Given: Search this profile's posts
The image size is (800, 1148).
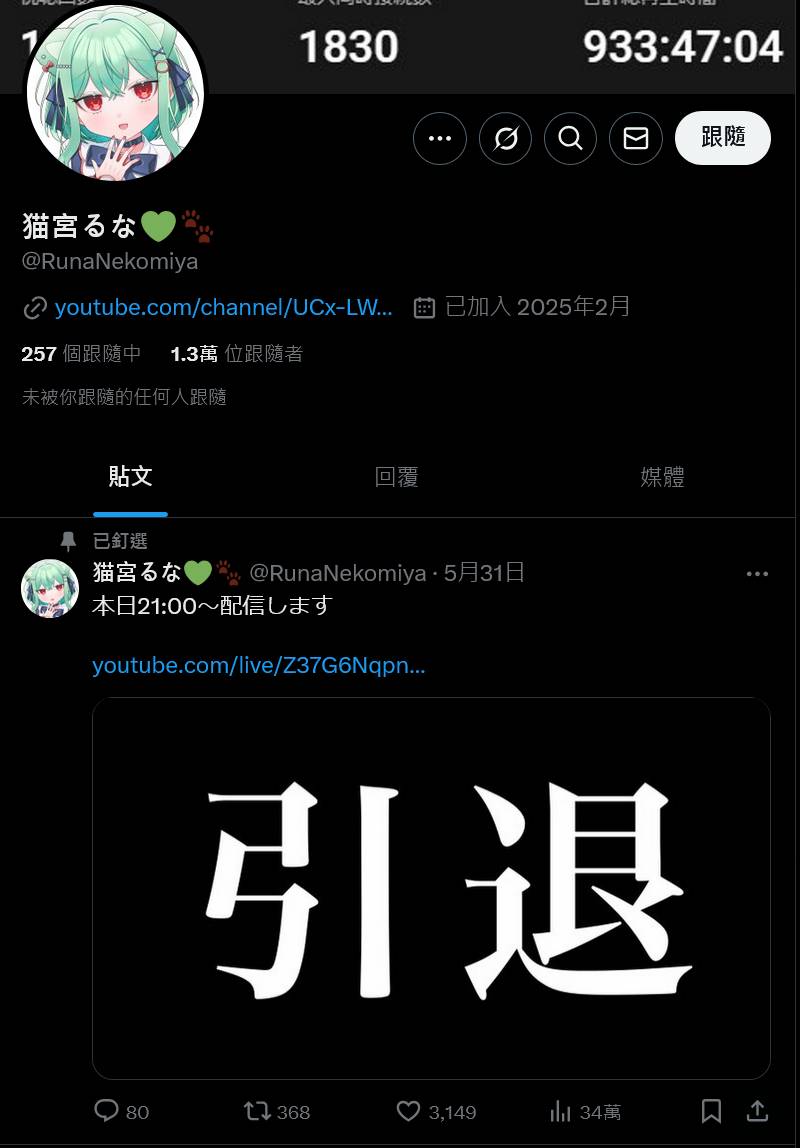Looking at the screenshot, I should (570, 138).
